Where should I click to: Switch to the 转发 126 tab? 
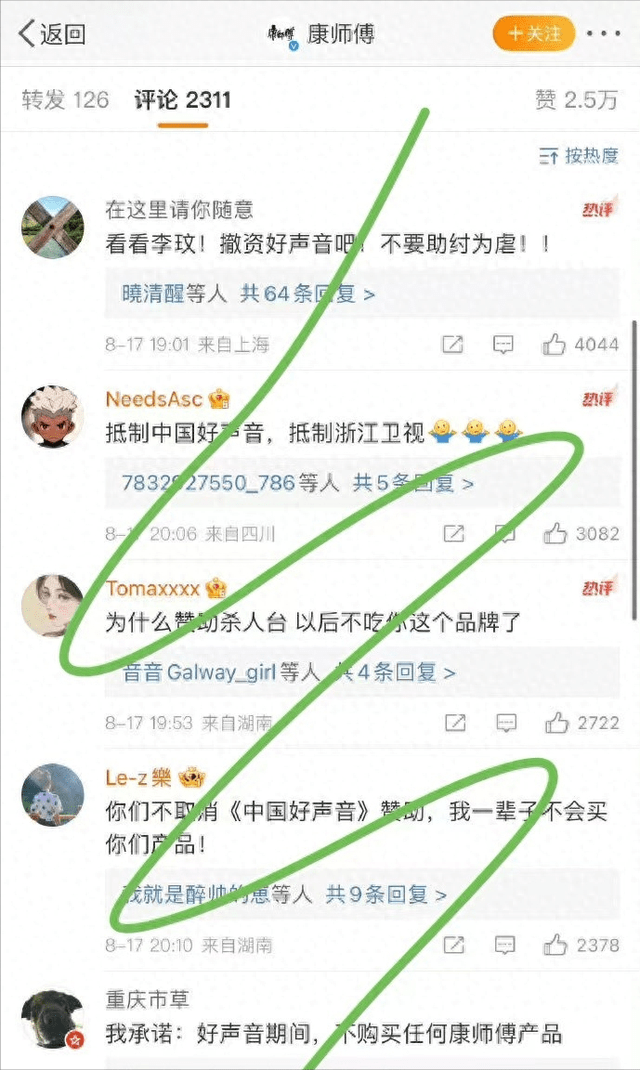(65, 99)
